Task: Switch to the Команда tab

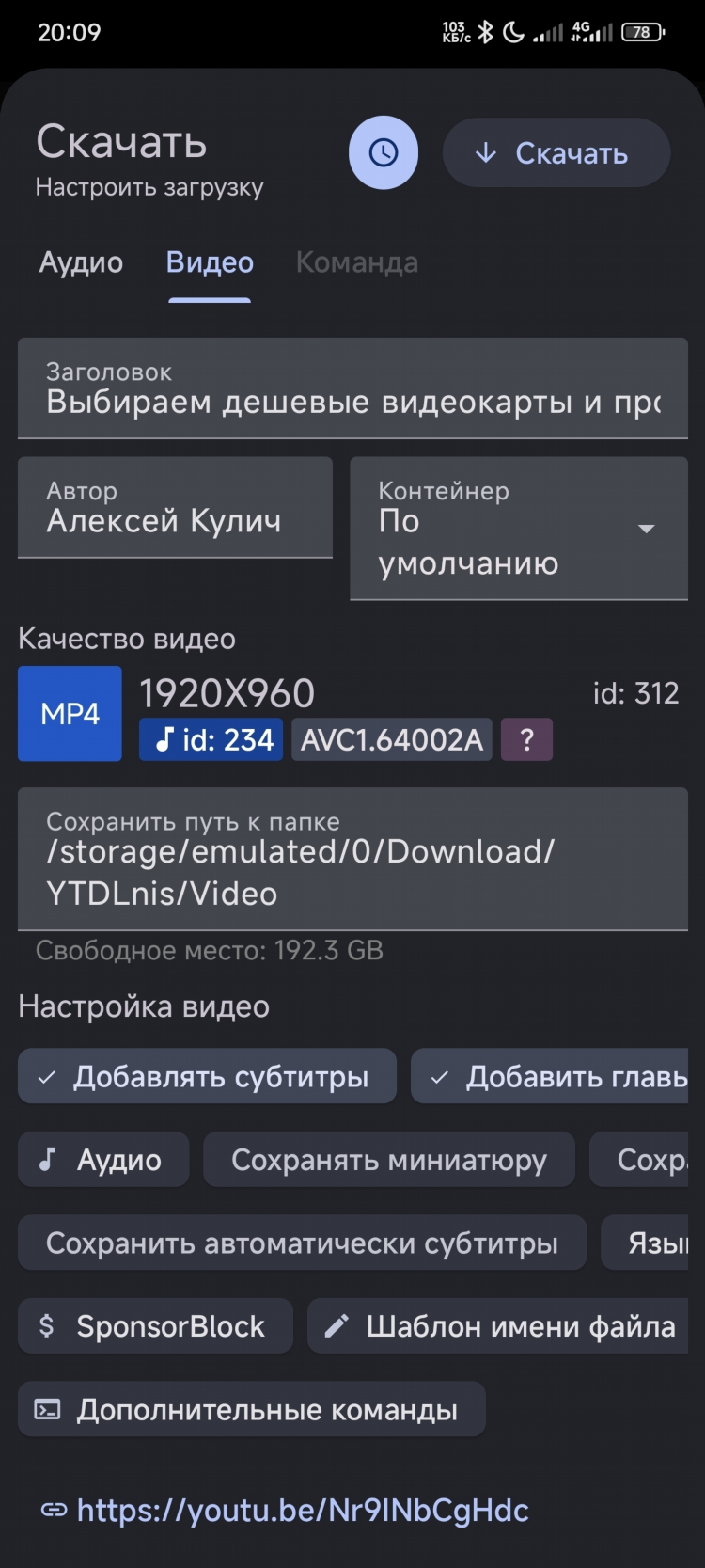Action: click(x=357, y=262)
